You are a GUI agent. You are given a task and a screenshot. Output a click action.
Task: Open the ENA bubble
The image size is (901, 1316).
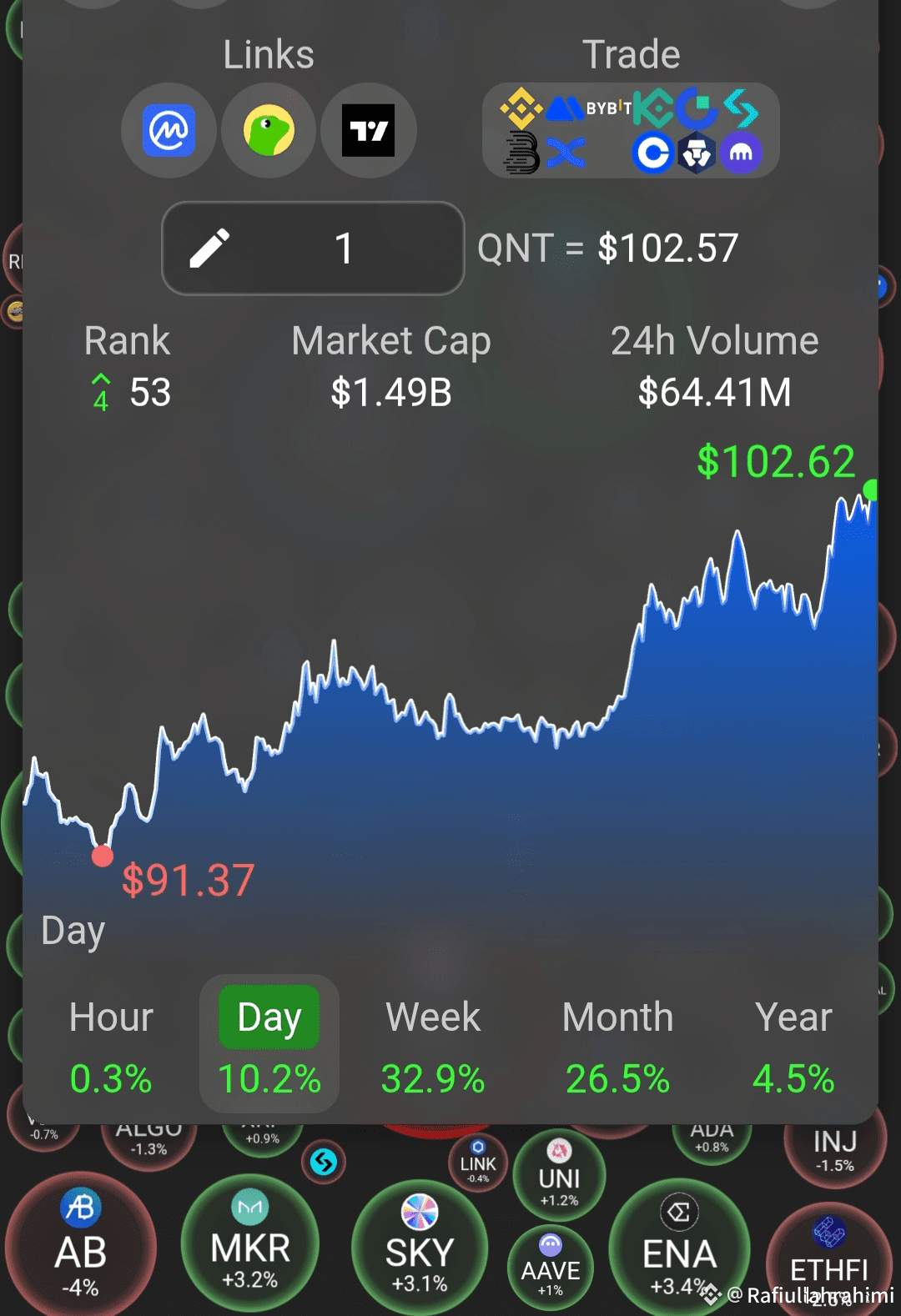pos(679,1248)
